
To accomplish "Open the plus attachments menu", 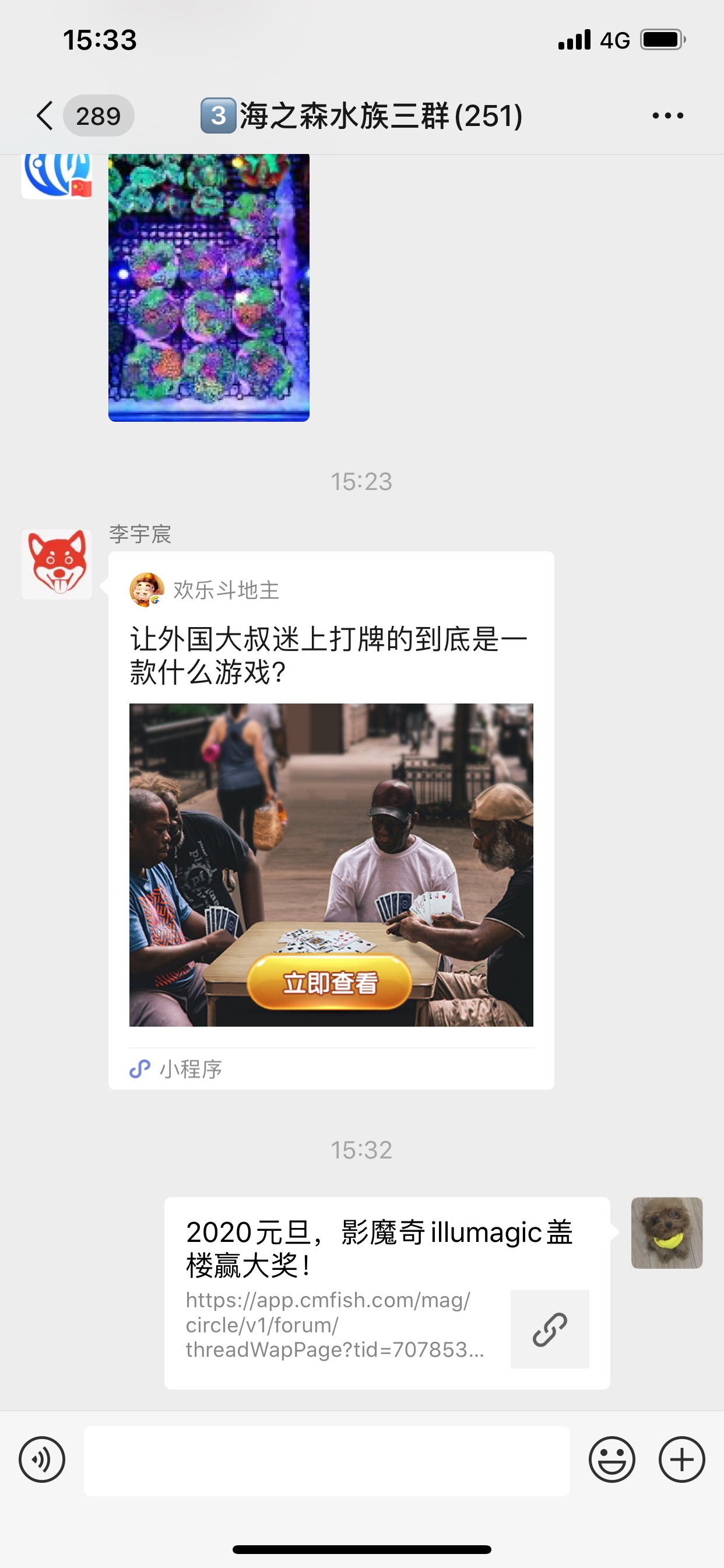I will [x=681, y=1459].
